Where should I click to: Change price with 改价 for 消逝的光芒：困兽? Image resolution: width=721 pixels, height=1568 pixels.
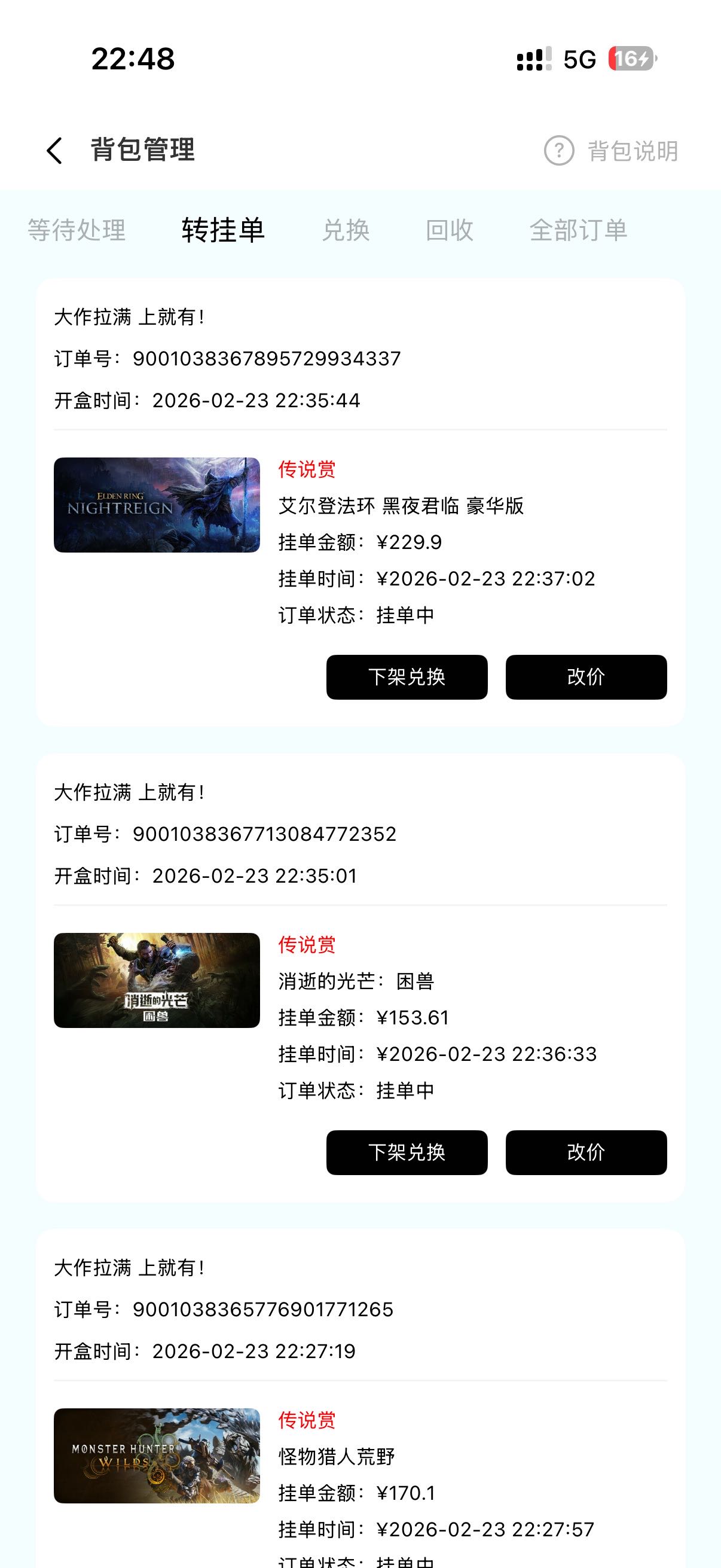[x=586, y=1152]
